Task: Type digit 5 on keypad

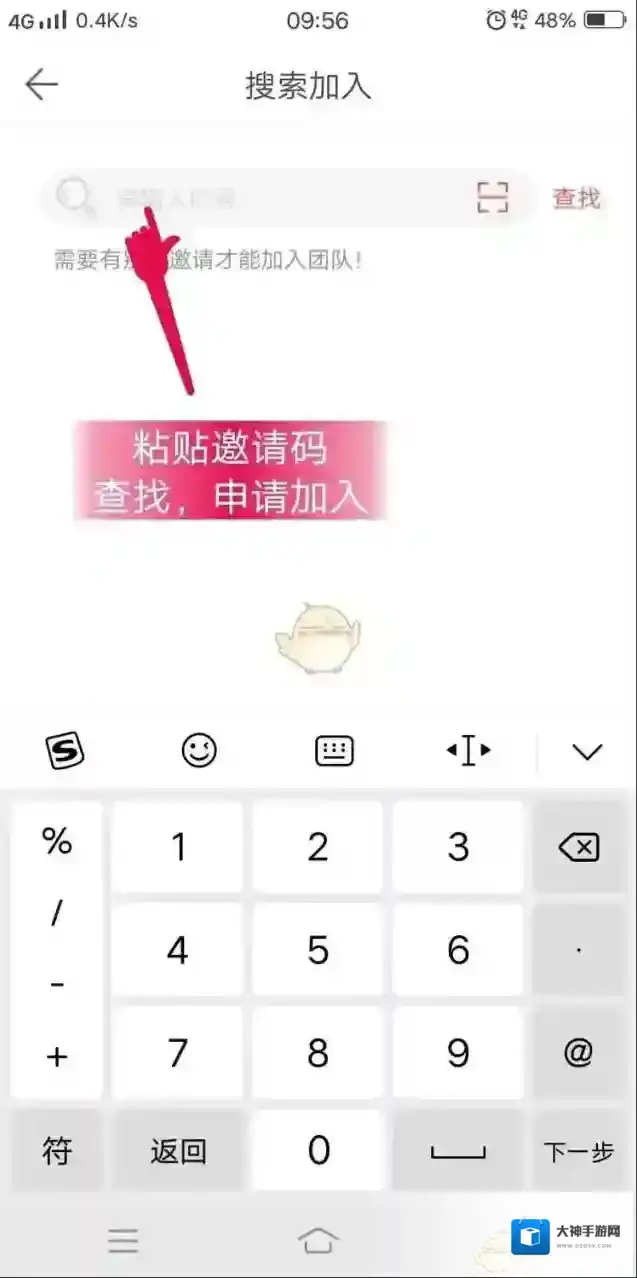Action: coord(318,950)
